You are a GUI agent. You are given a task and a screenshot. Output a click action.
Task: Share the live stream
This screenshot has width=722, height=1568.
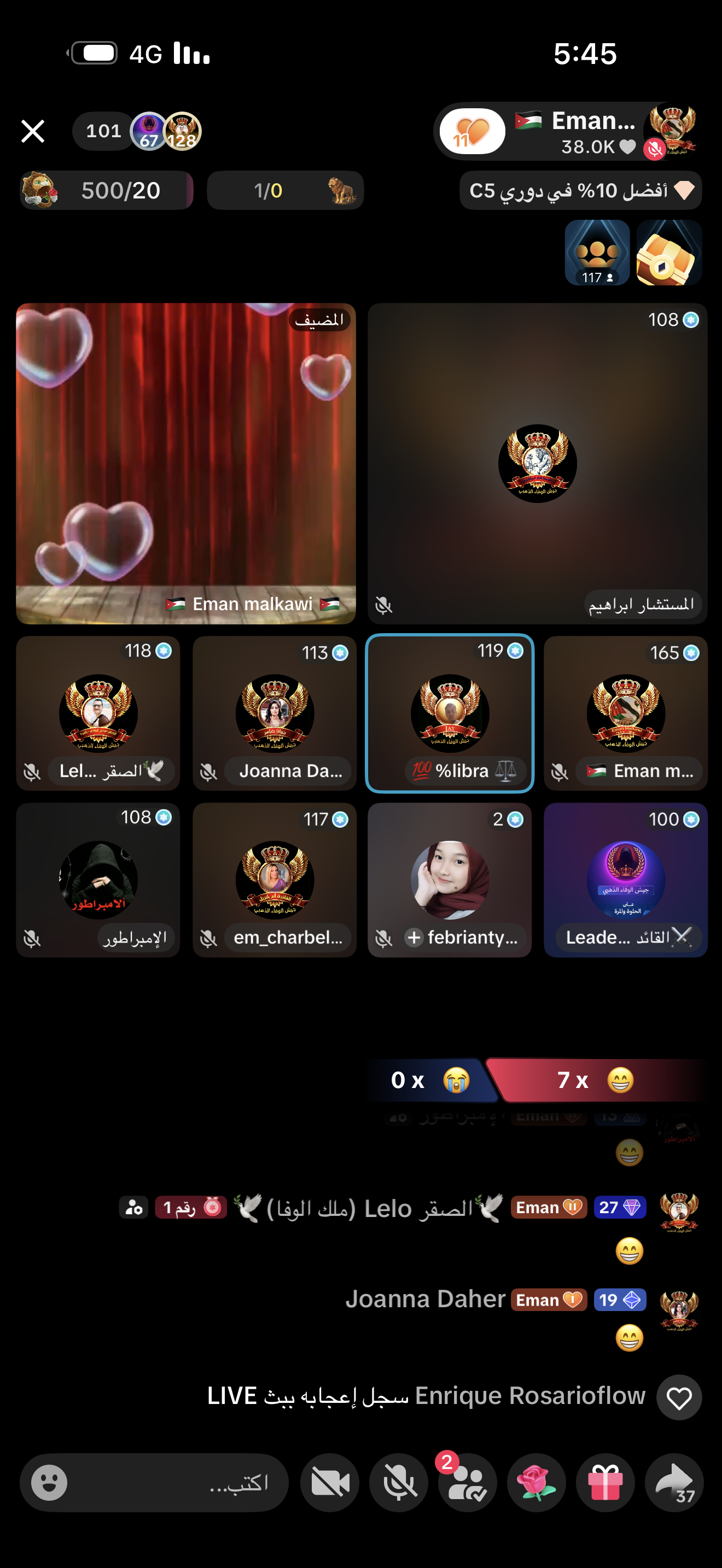coord(674,1482)
